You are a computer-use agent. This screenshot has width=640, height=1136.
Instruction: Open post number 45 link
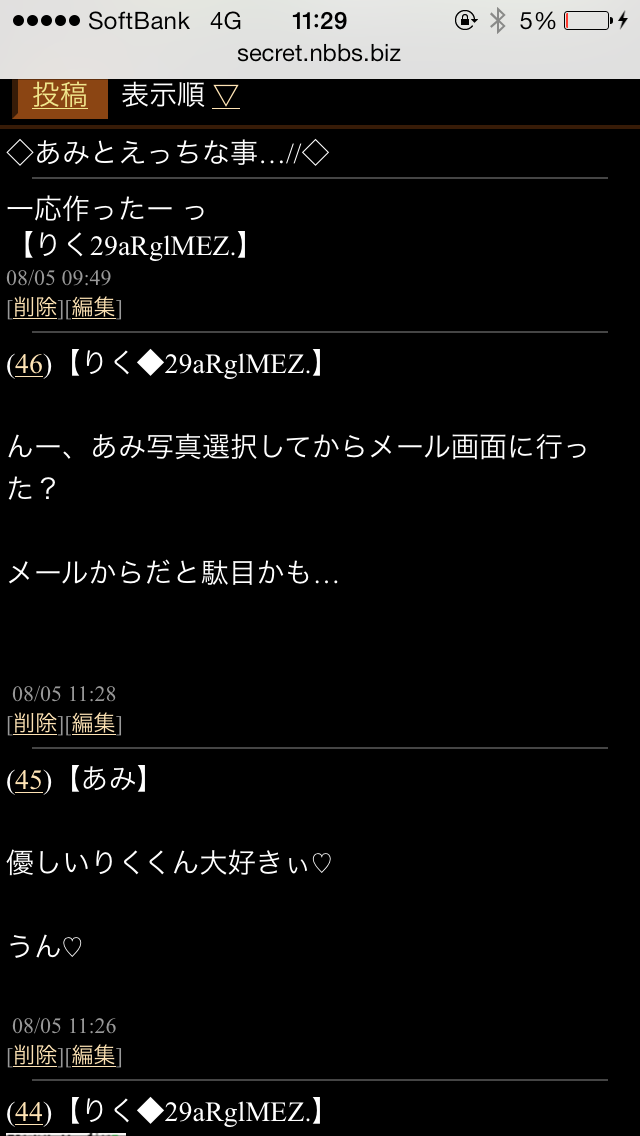(x=29, y=780)
